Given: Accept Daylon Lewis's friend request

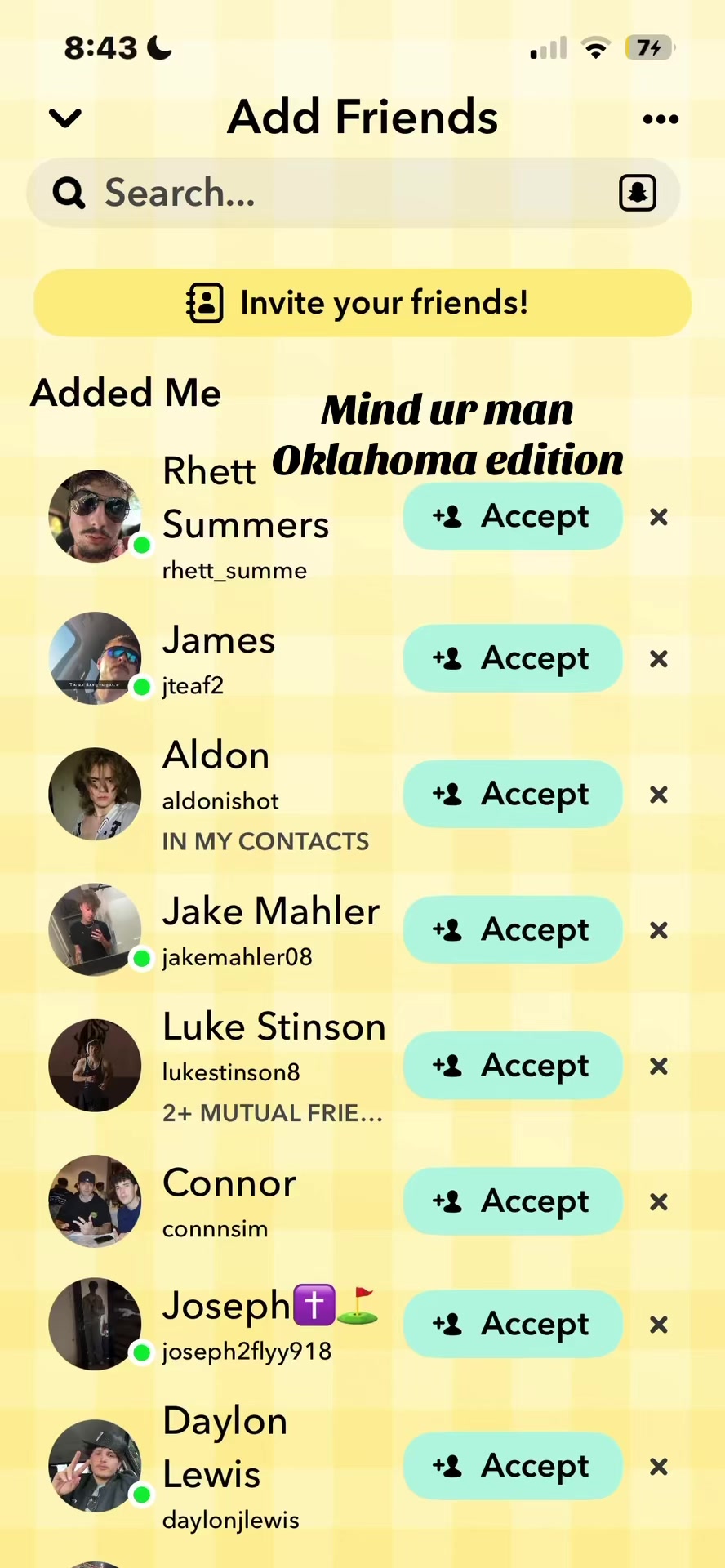Looking at the screenshot, I should pos(513,1466).
